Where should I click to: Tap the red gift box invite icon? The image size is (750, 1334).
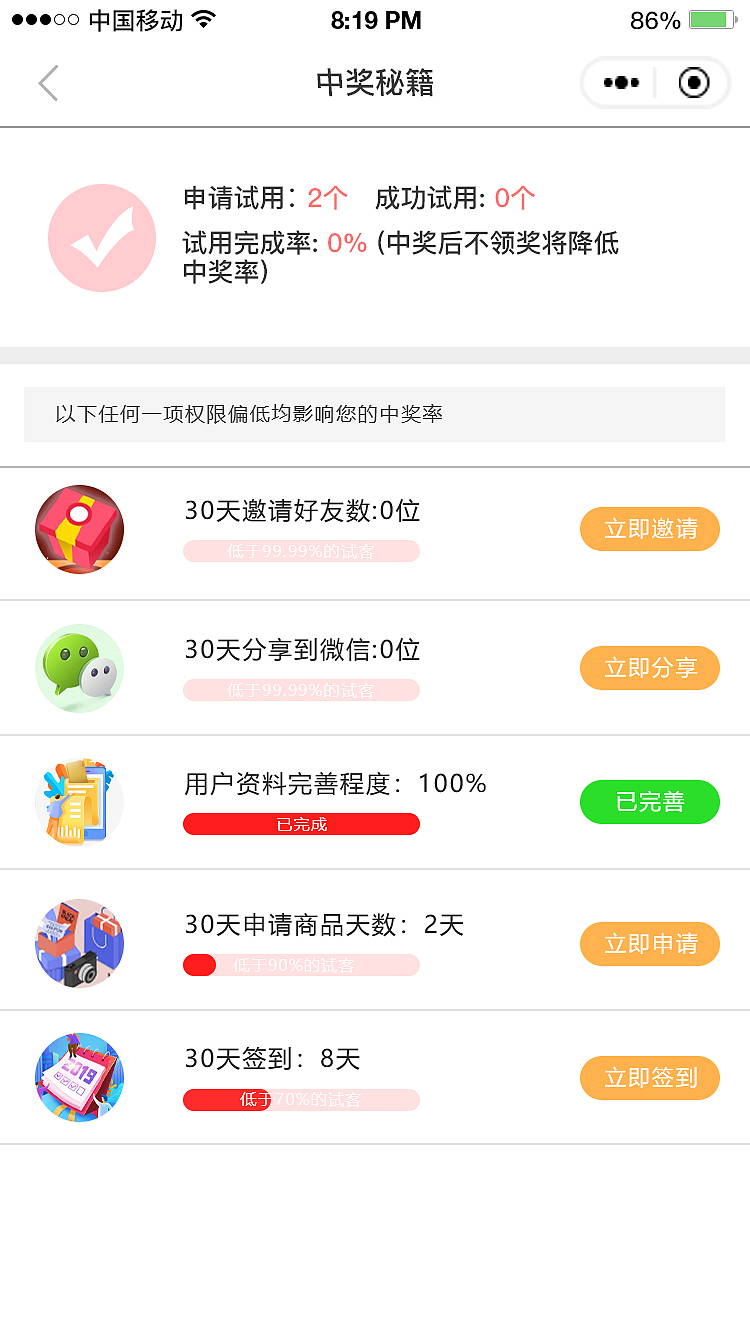tap(79, 529)
